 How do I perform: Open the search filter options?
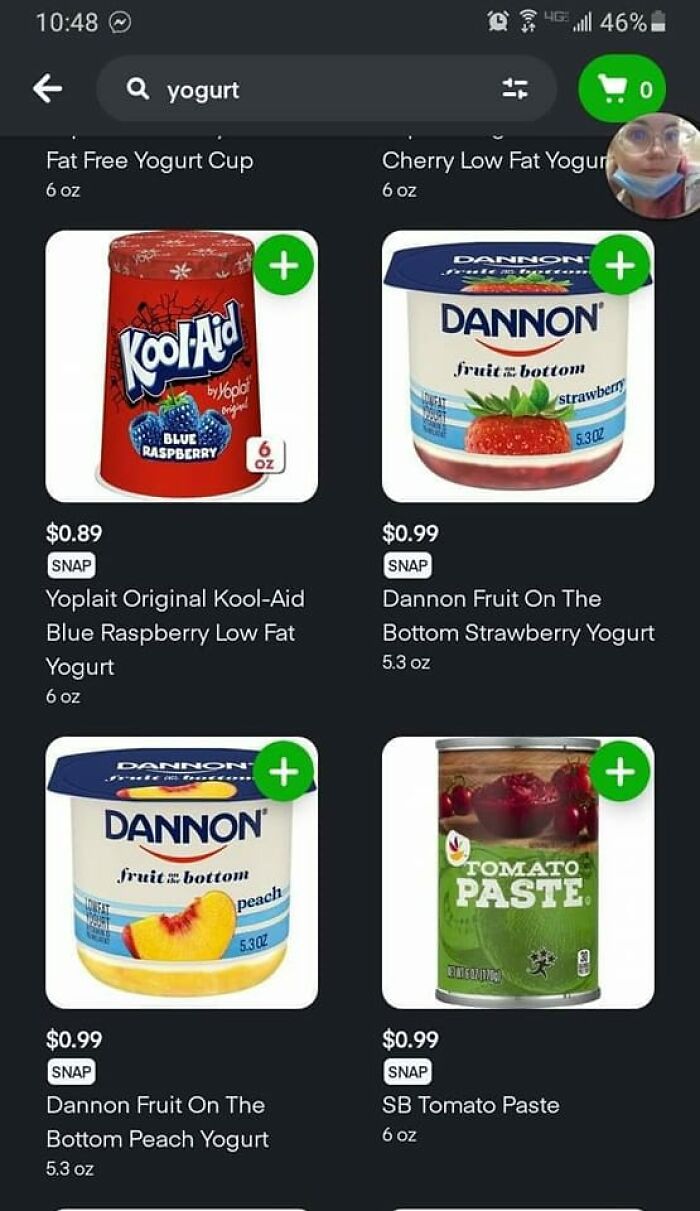tap(515, 90)
